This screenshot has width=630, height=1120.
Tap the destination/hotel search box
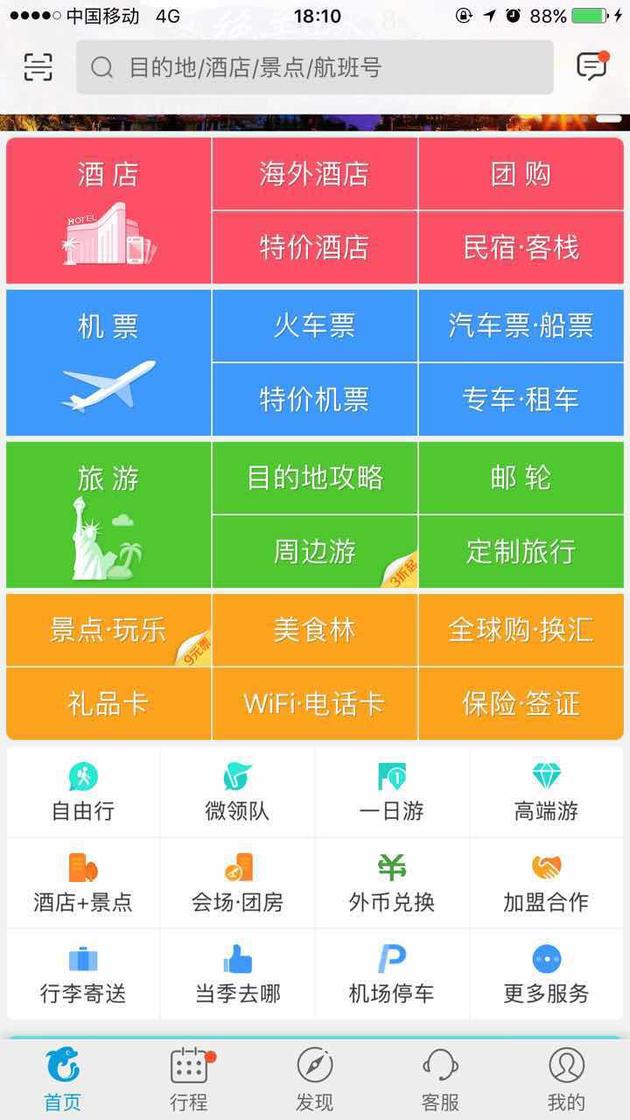(314, 67)
